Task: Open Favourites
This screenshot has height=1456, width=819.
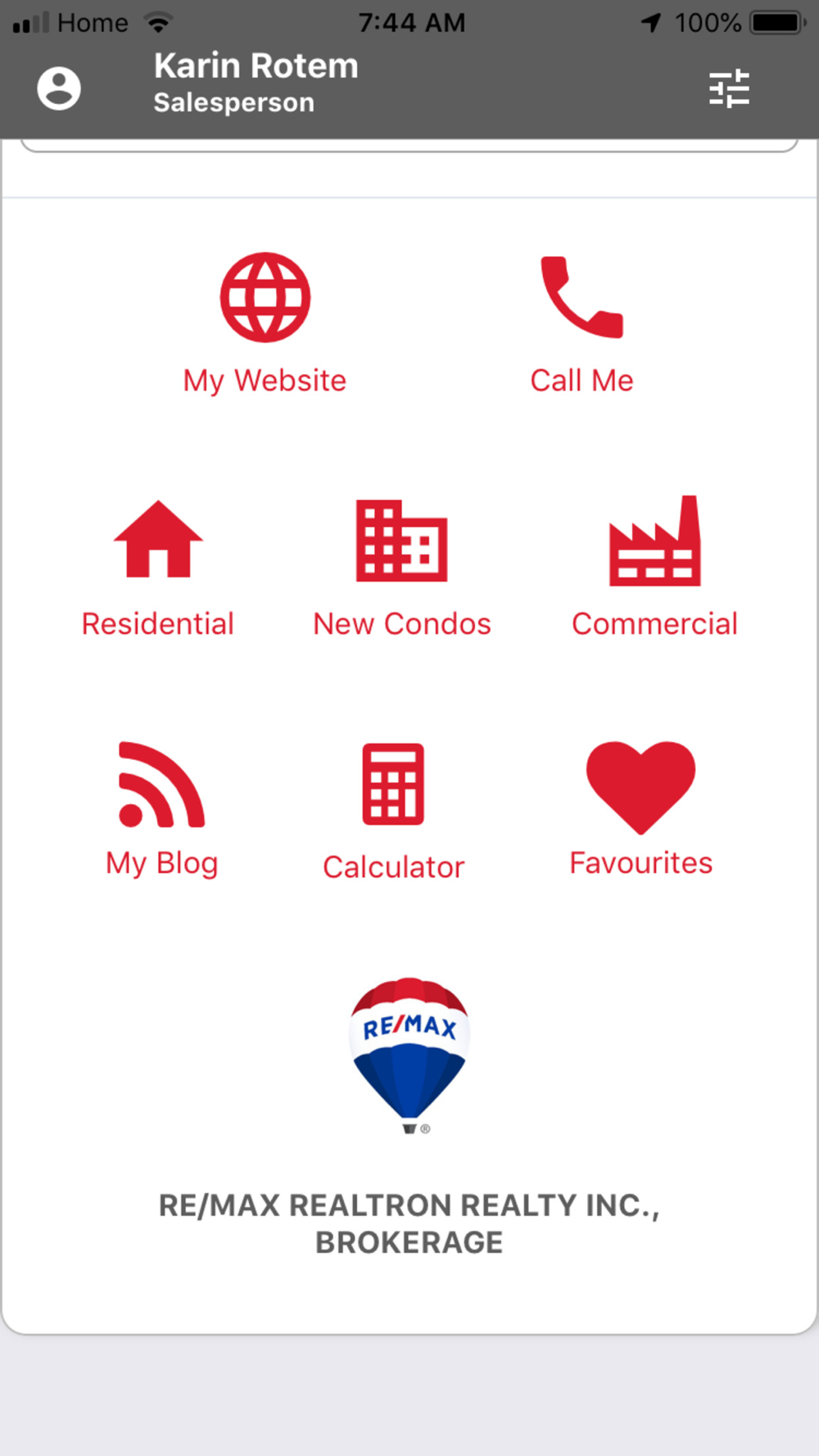Action: [640, 809]
